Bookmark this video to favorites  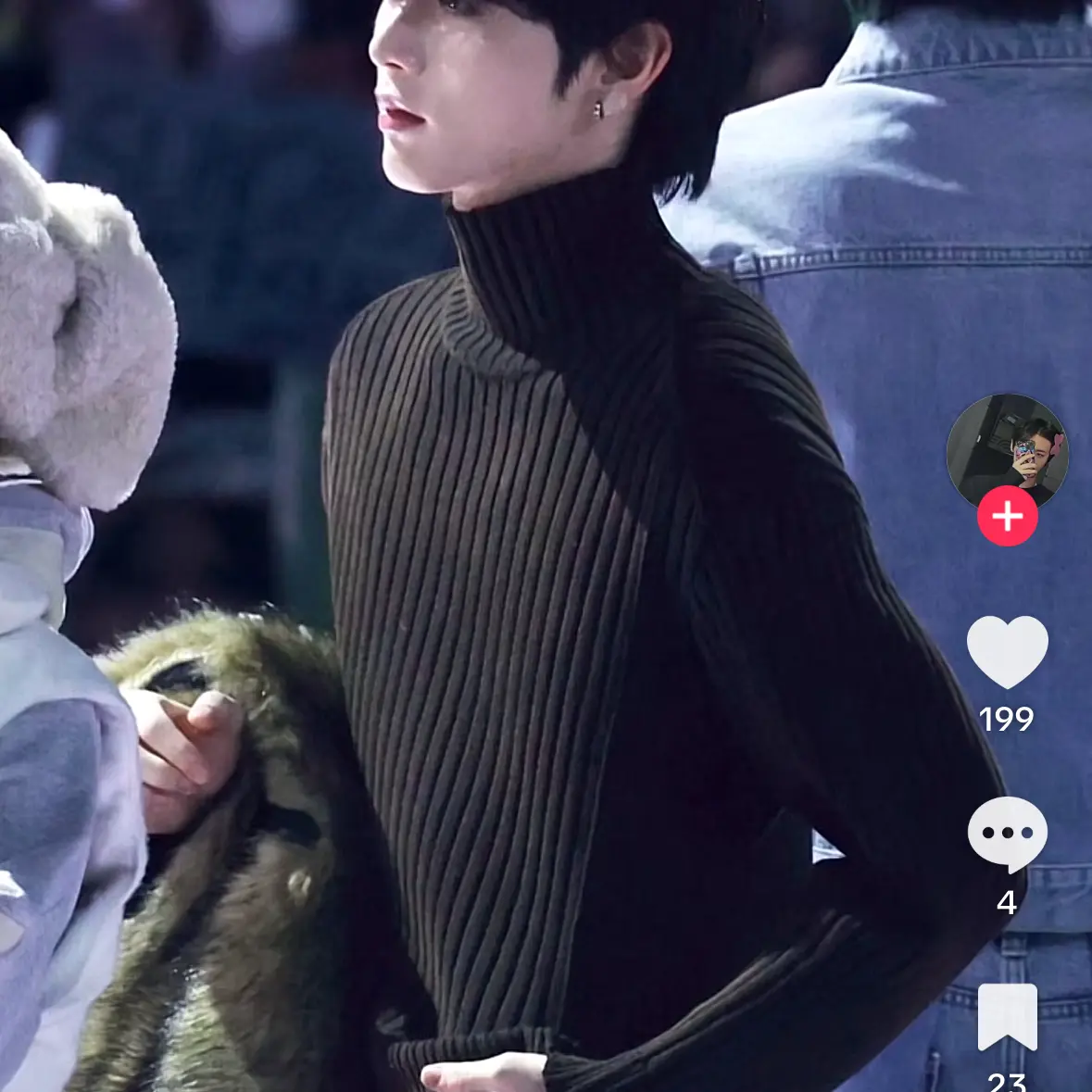pos(1007,1016)
